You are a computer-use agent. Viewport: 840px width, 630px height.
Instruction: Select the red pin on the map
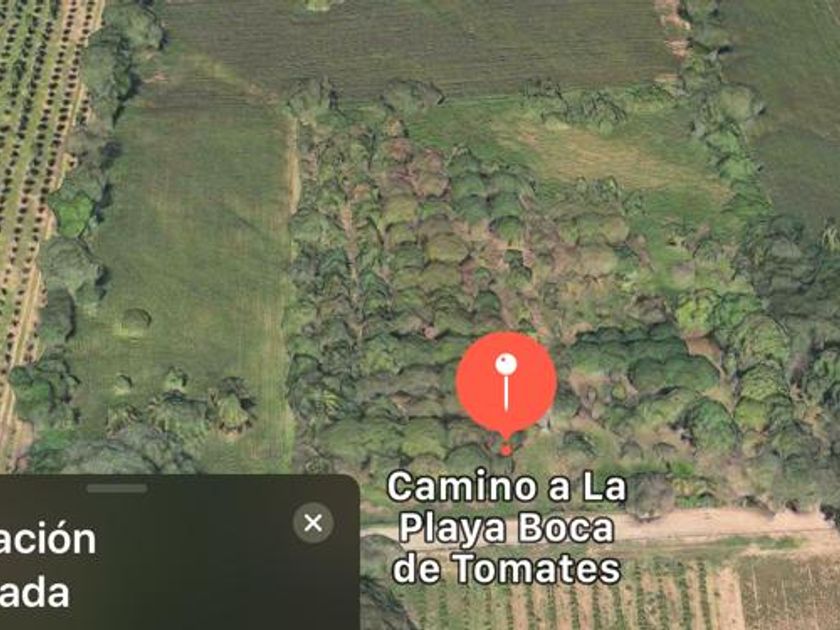(506, 384)
